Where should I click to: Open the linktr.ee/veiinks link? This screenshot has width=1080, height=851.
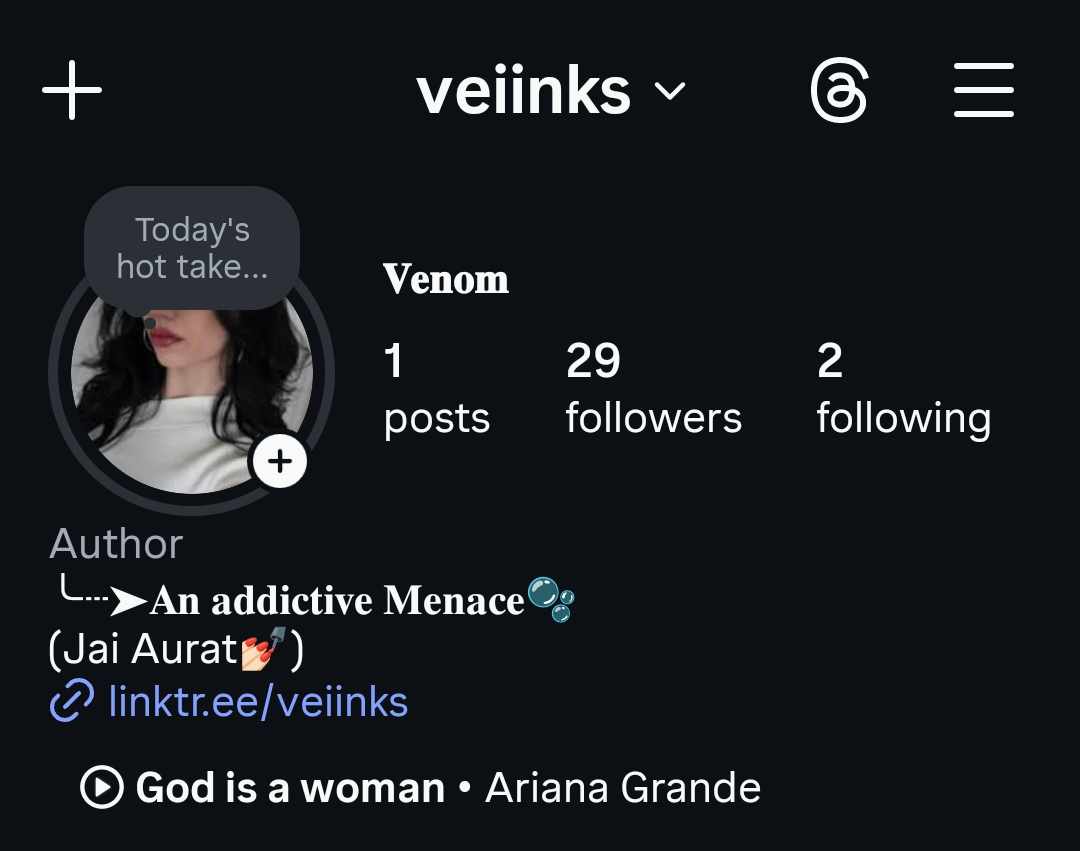[257, 702]
